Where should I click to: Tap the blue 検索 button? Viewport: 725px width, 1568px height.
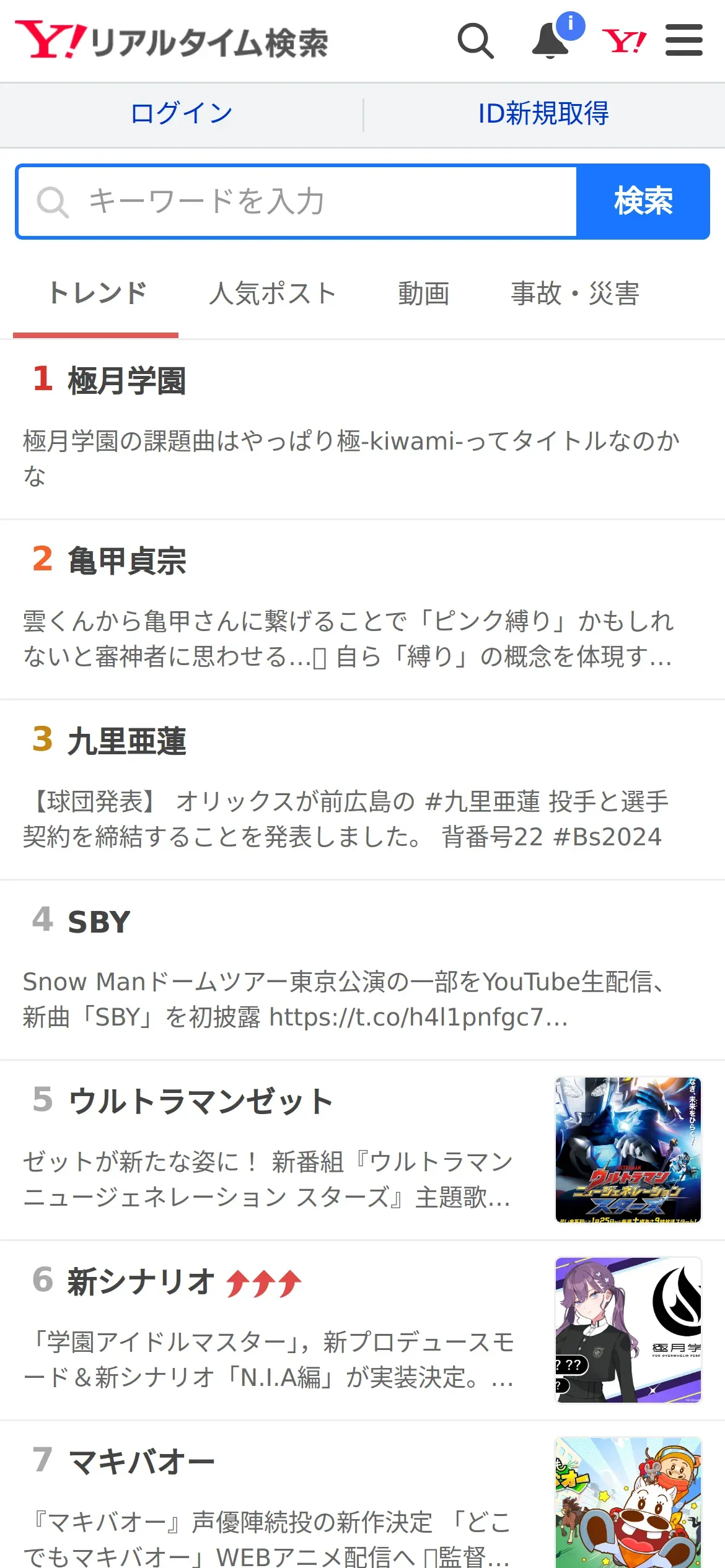point(643,201)
